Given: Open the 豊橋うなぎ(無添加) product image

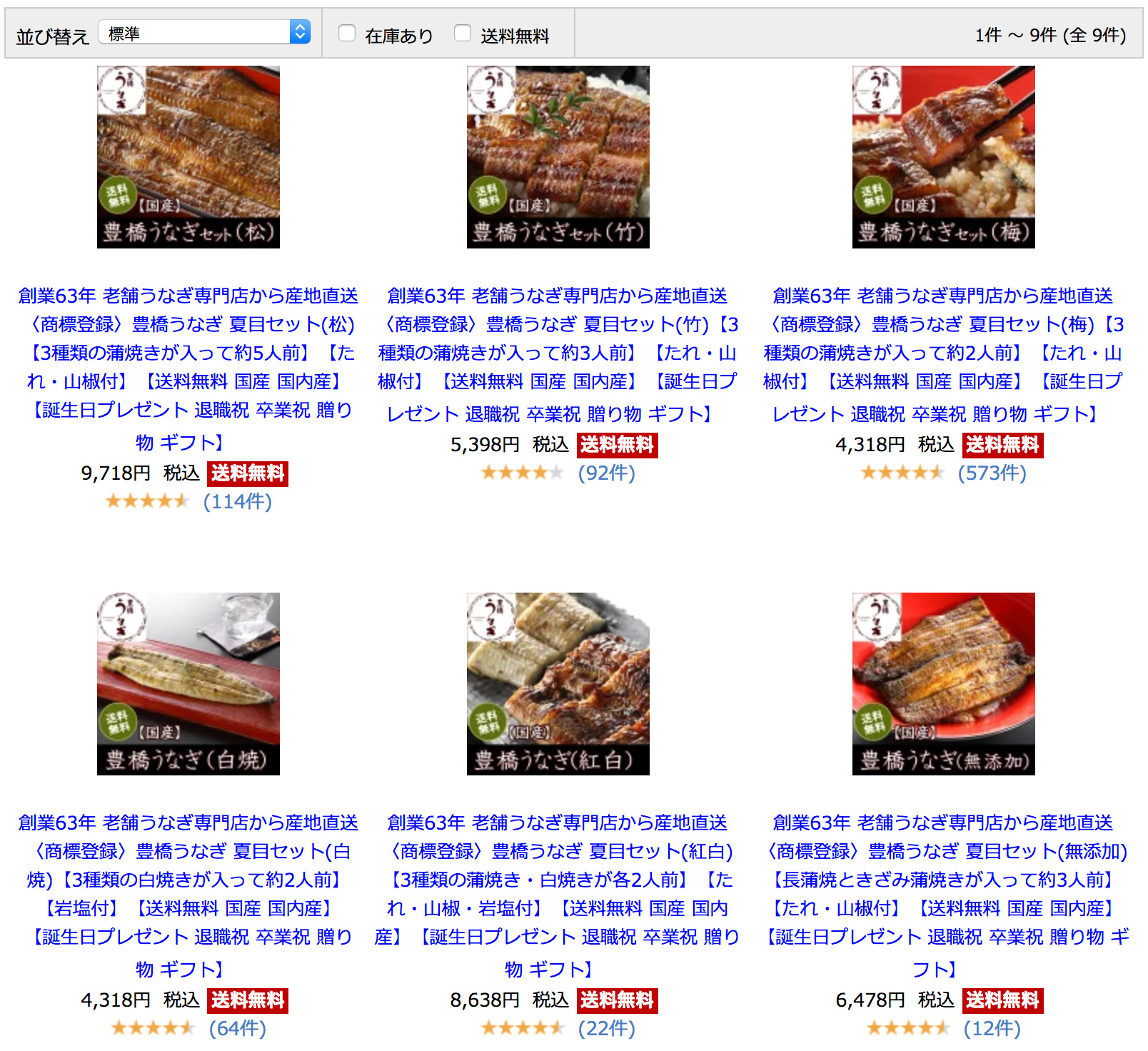Looking at the screenshot, I should pos(943,683).
